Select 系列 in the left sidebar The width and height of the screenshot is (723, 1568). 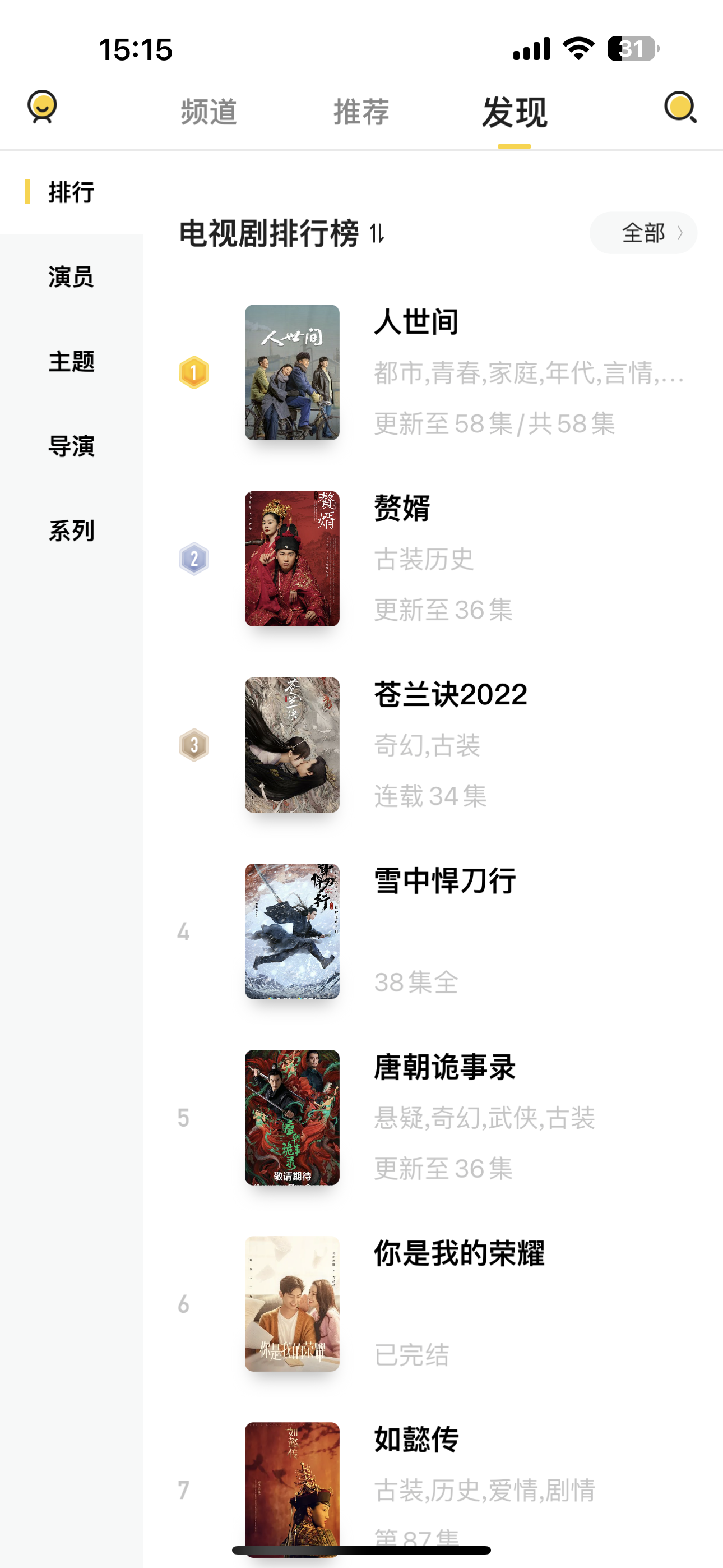tap(70, 531)
